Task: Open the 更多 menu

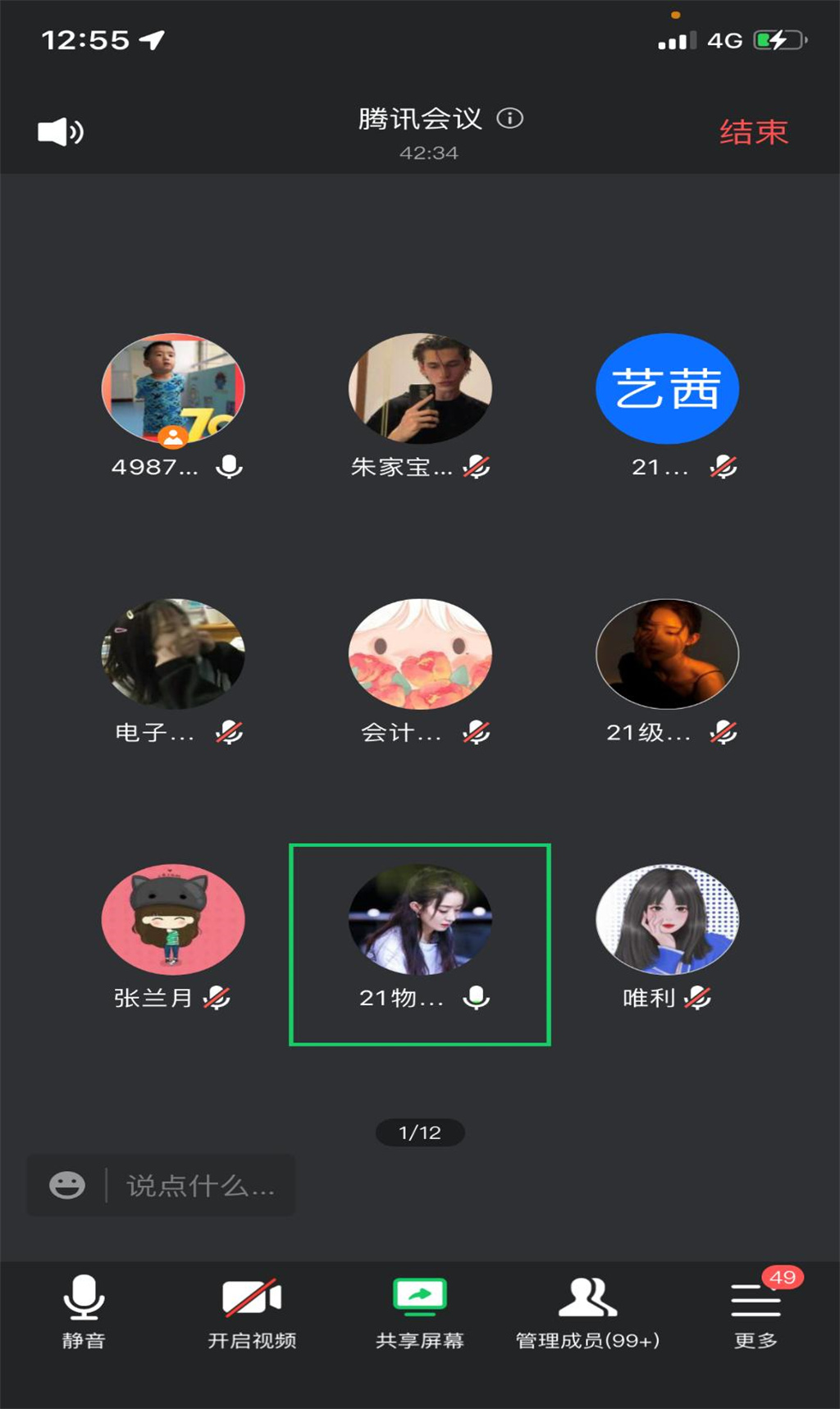Action: (x=756, y=1311)
